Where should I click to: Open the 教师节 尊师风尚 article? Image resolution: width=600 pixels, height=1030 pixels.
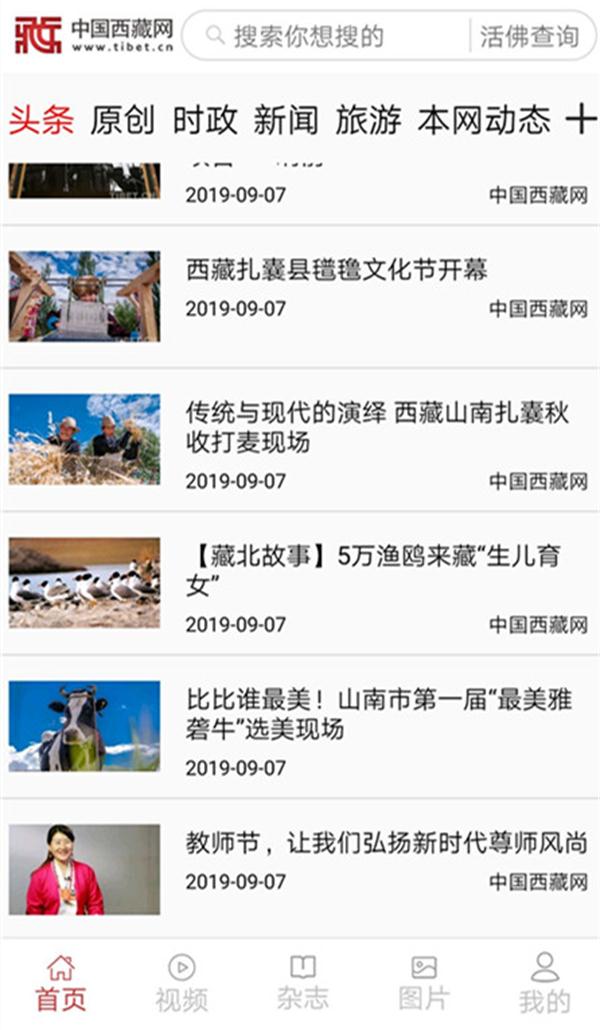click(386, 843)
